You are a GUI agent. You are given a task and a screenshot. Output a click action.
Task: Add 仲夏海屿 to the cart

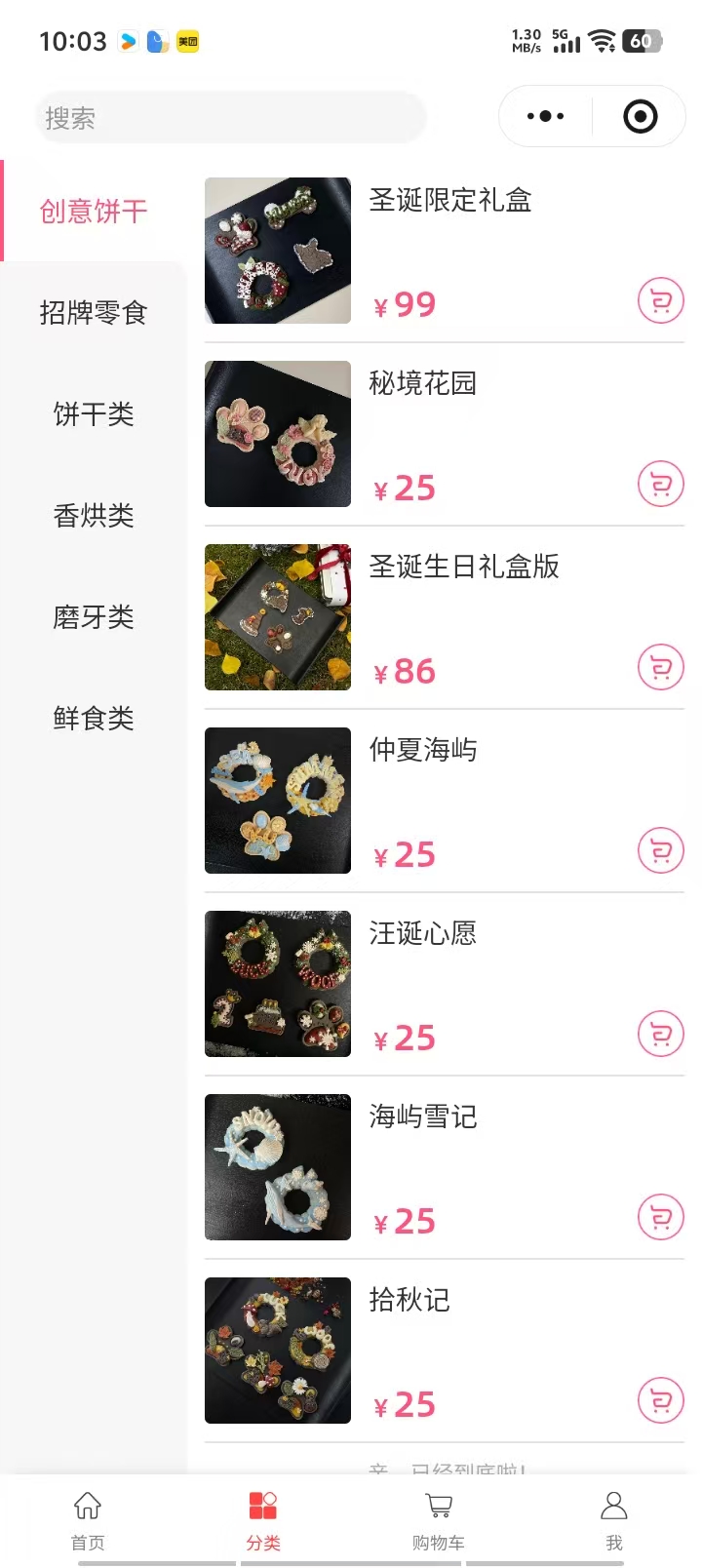coord(660,851)
